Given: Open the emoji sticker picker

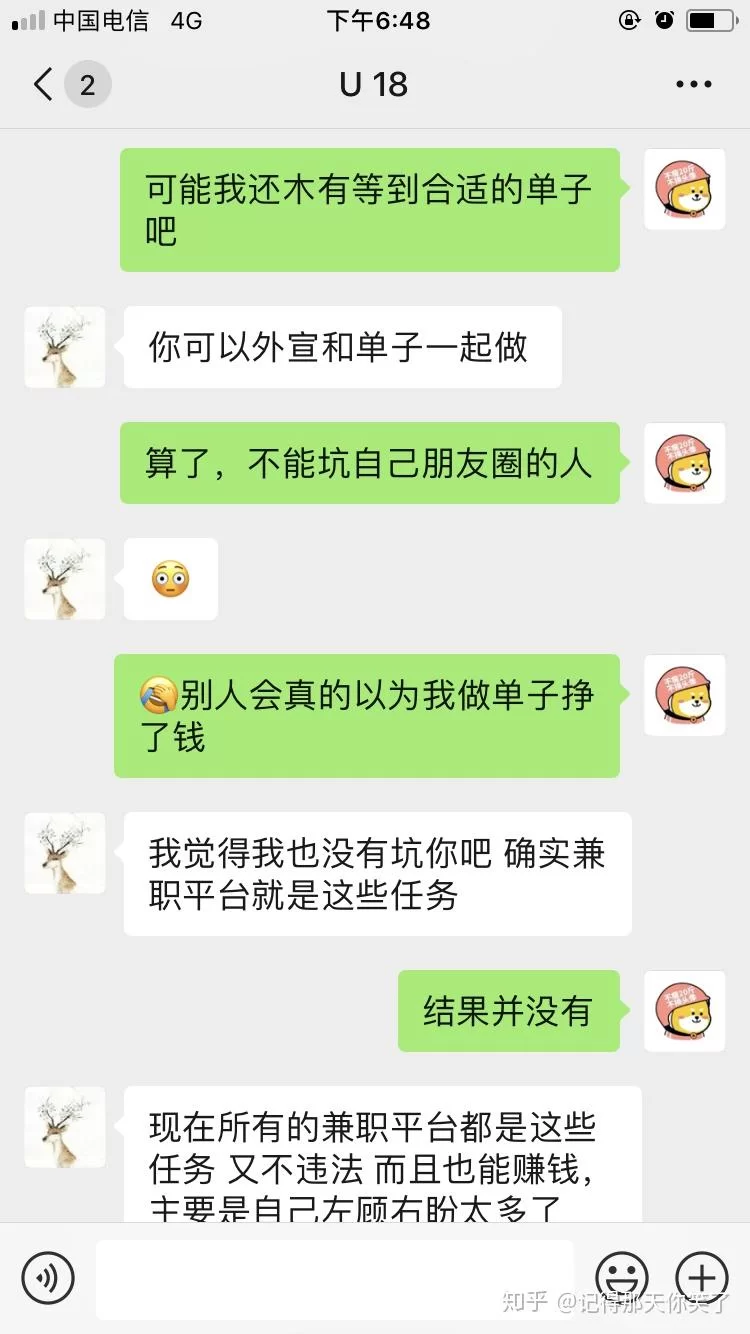Looking at the screenshot, I should pos(622,1277).
